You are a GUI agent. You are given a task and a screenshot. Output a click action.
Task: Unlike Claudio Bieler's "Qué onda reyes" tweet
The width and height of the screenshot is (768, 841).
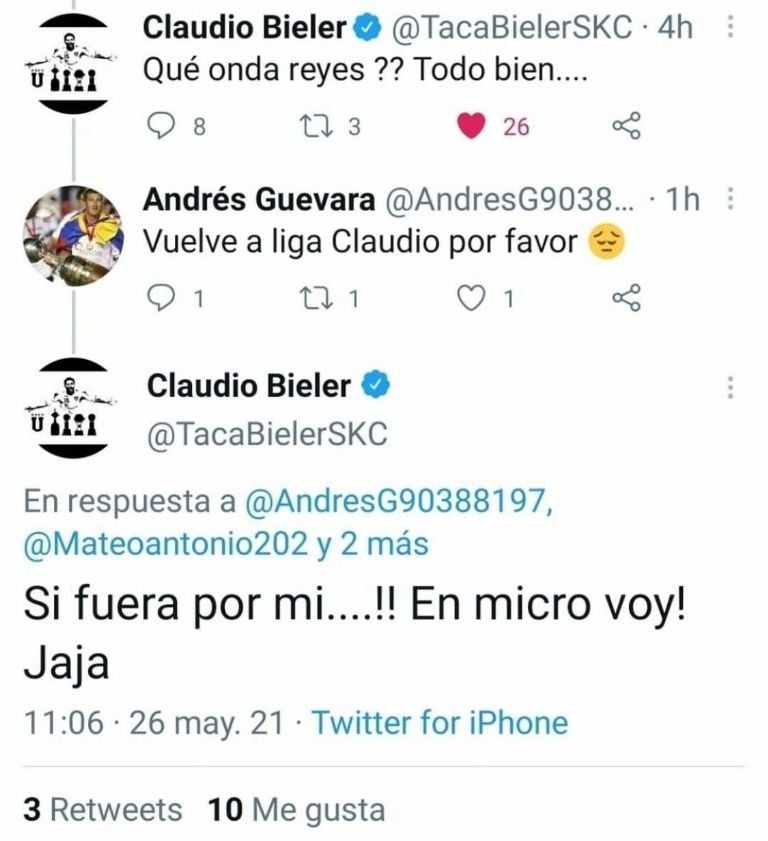tap(472, 126)
